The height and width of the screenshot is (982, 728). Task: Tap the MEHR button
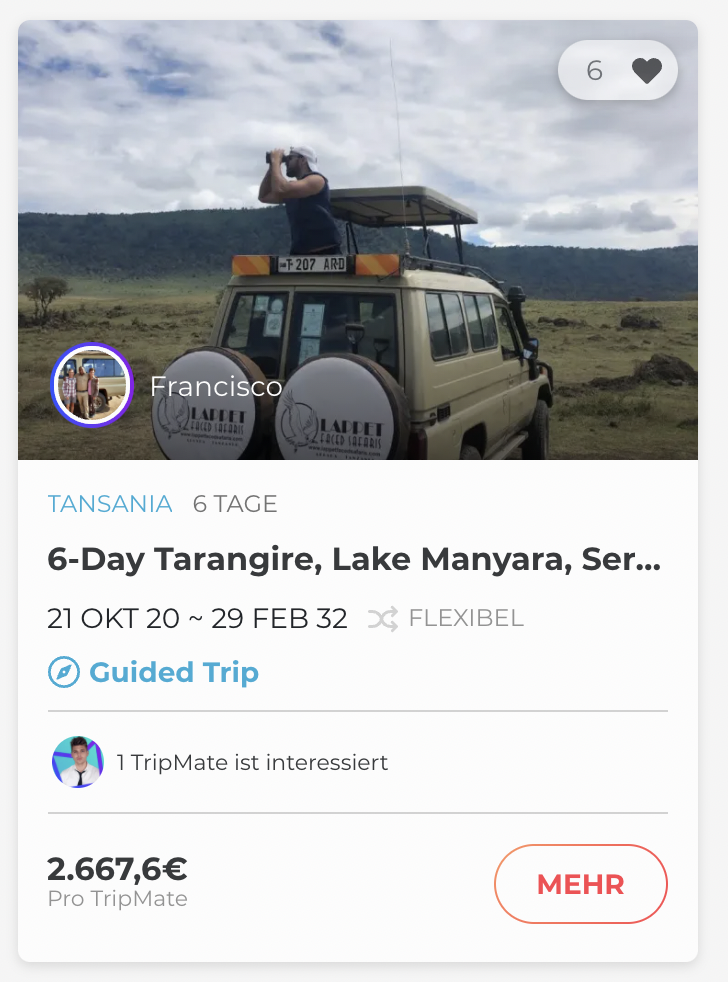(x=580, y=884)
